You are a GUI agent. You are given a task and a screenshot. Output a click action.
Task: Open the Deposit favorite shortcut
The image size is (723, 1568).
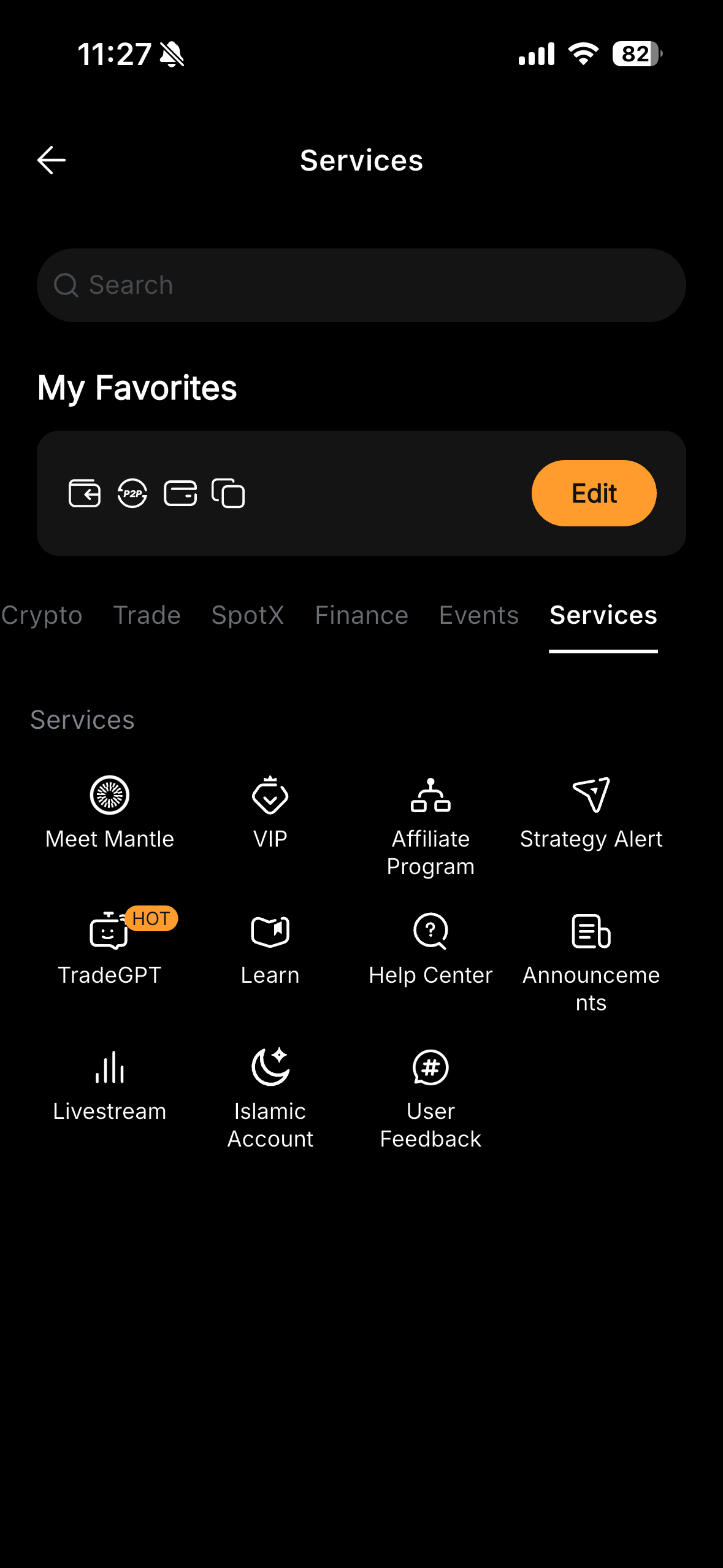(x=84, y=493)
